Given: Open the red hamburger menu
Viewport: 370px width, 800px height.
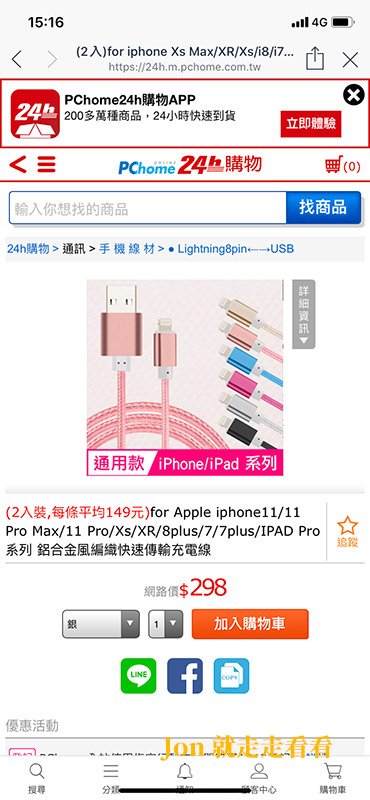Looking at the screenshot, I should [x=46, y=164].
